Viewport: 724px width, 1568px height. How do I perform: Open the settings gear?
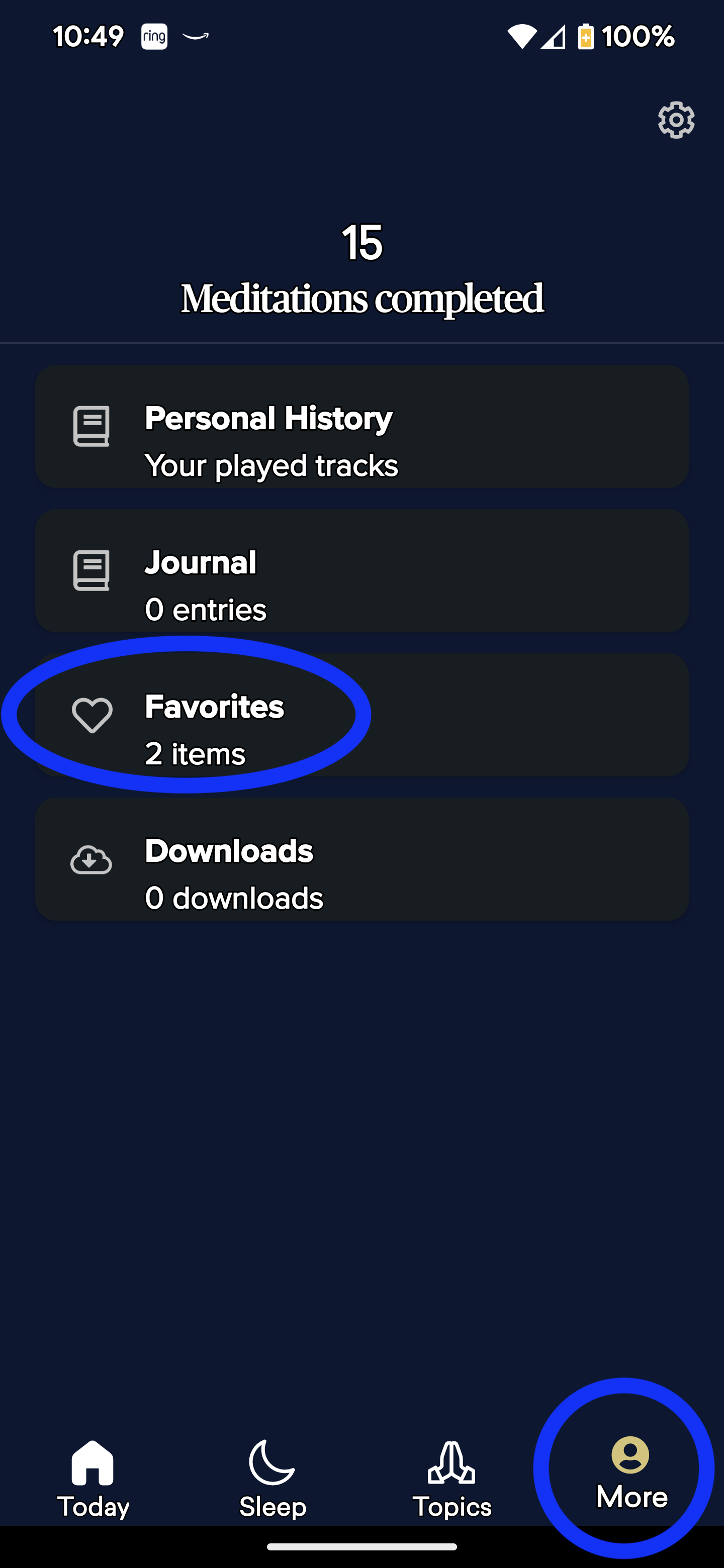(x=676, y=120)
